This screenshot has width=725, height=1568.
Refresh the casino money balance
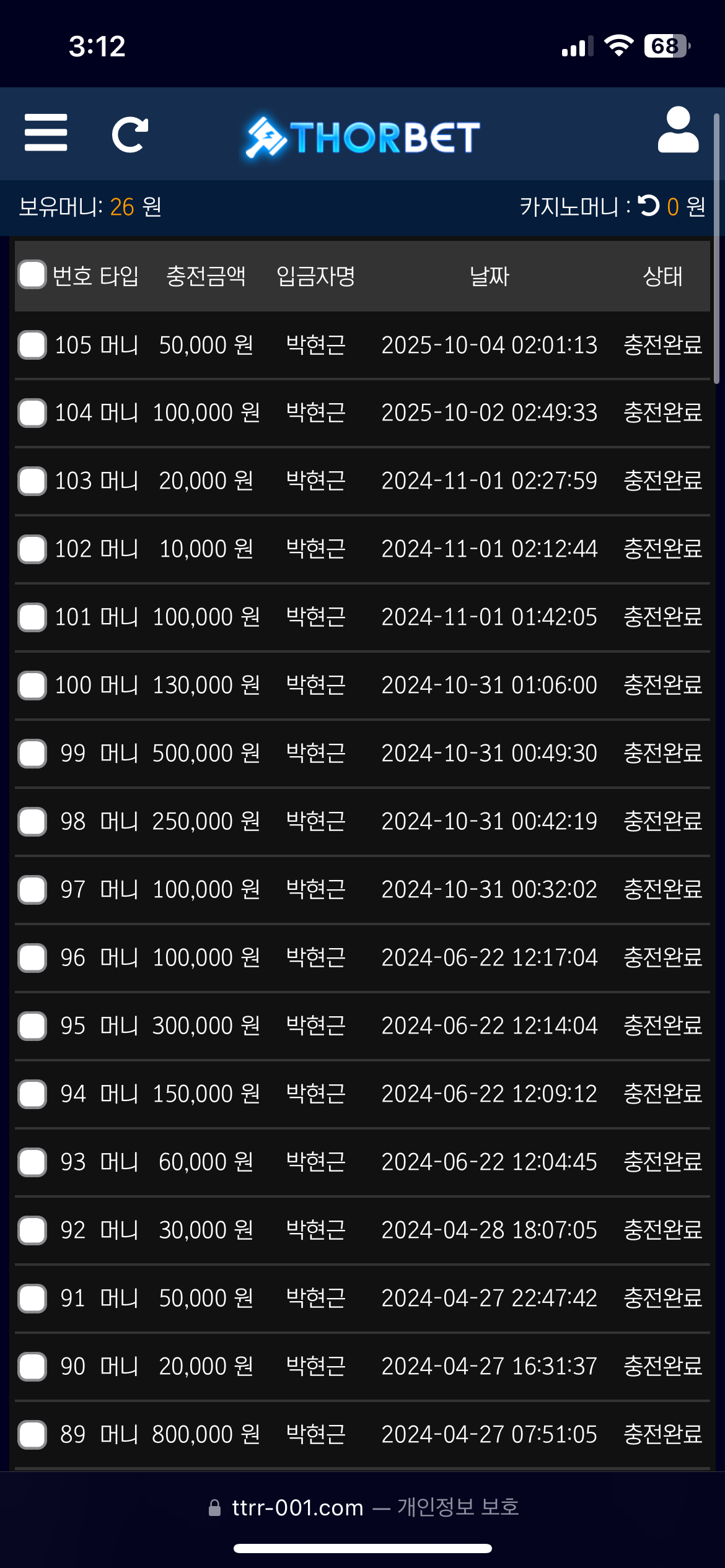click(x=649, y=206)
